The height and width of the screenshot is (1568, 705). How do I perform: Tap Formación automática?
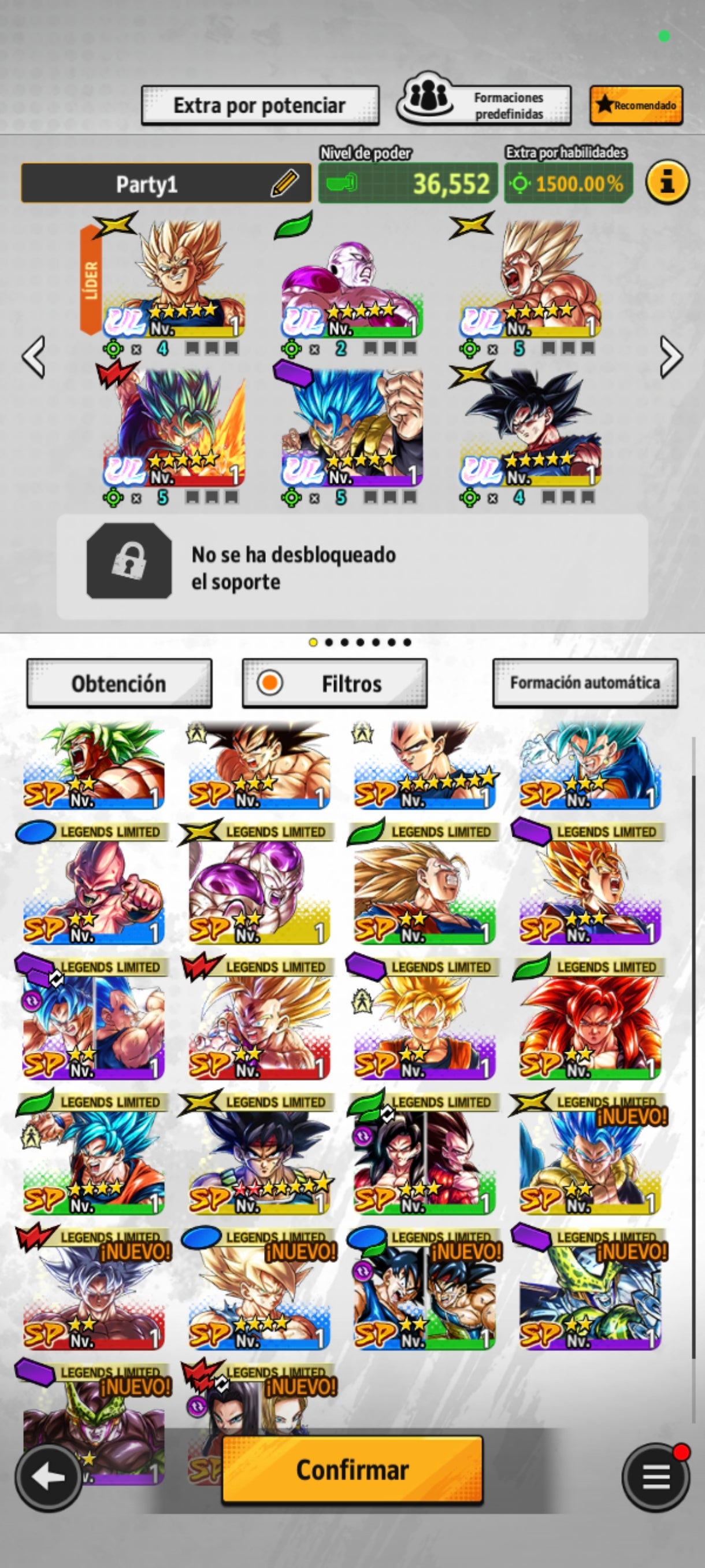(x=585, y=683)
